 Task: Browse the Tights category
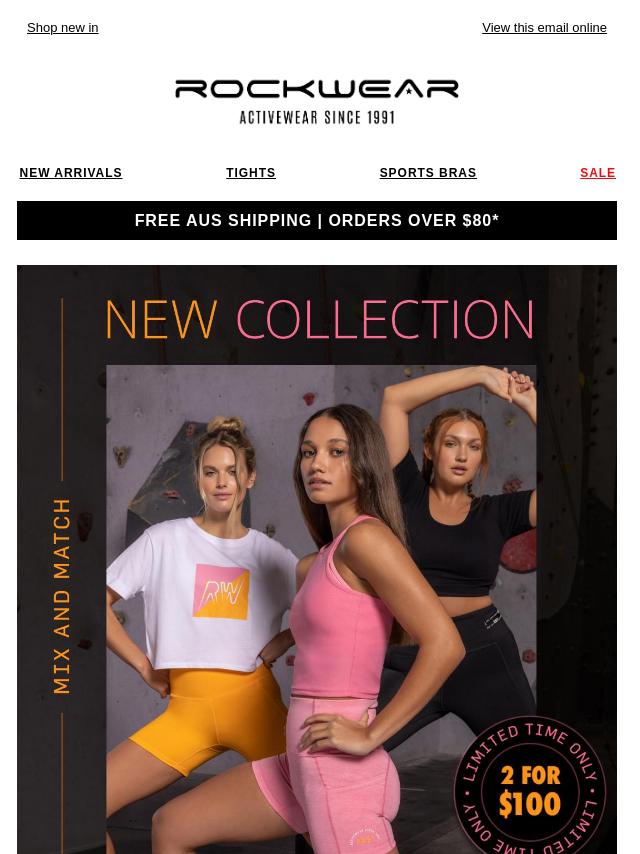tap(251, 173)
